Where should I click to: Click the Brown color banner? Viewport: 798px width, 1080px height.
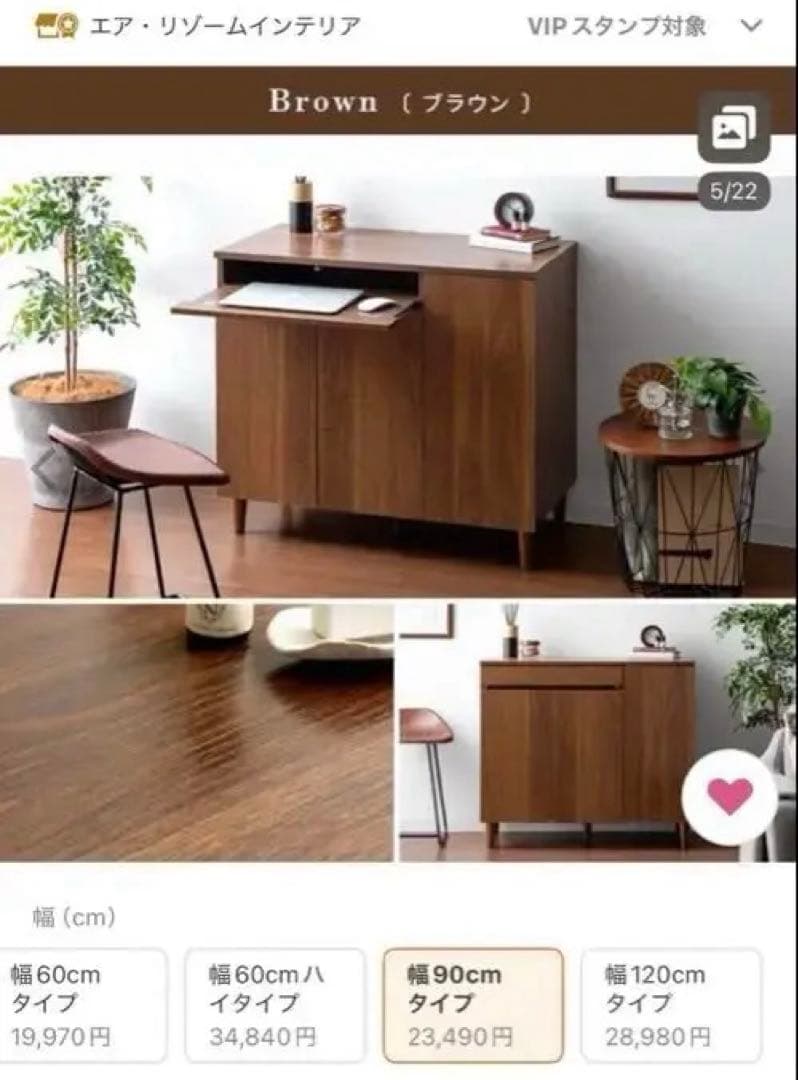399,103
